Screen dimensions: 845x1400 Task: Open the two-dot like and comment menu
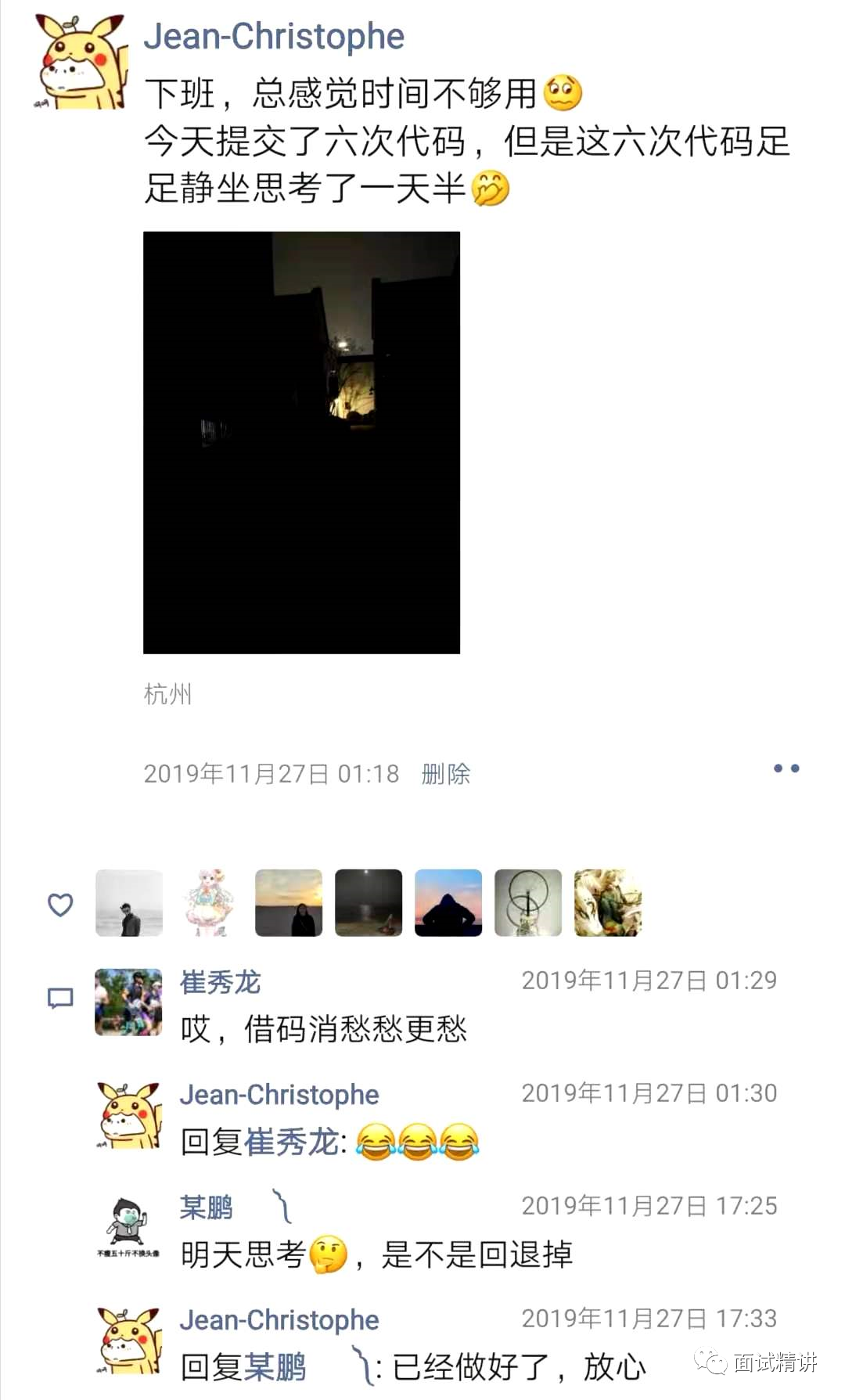pos(786,768)
